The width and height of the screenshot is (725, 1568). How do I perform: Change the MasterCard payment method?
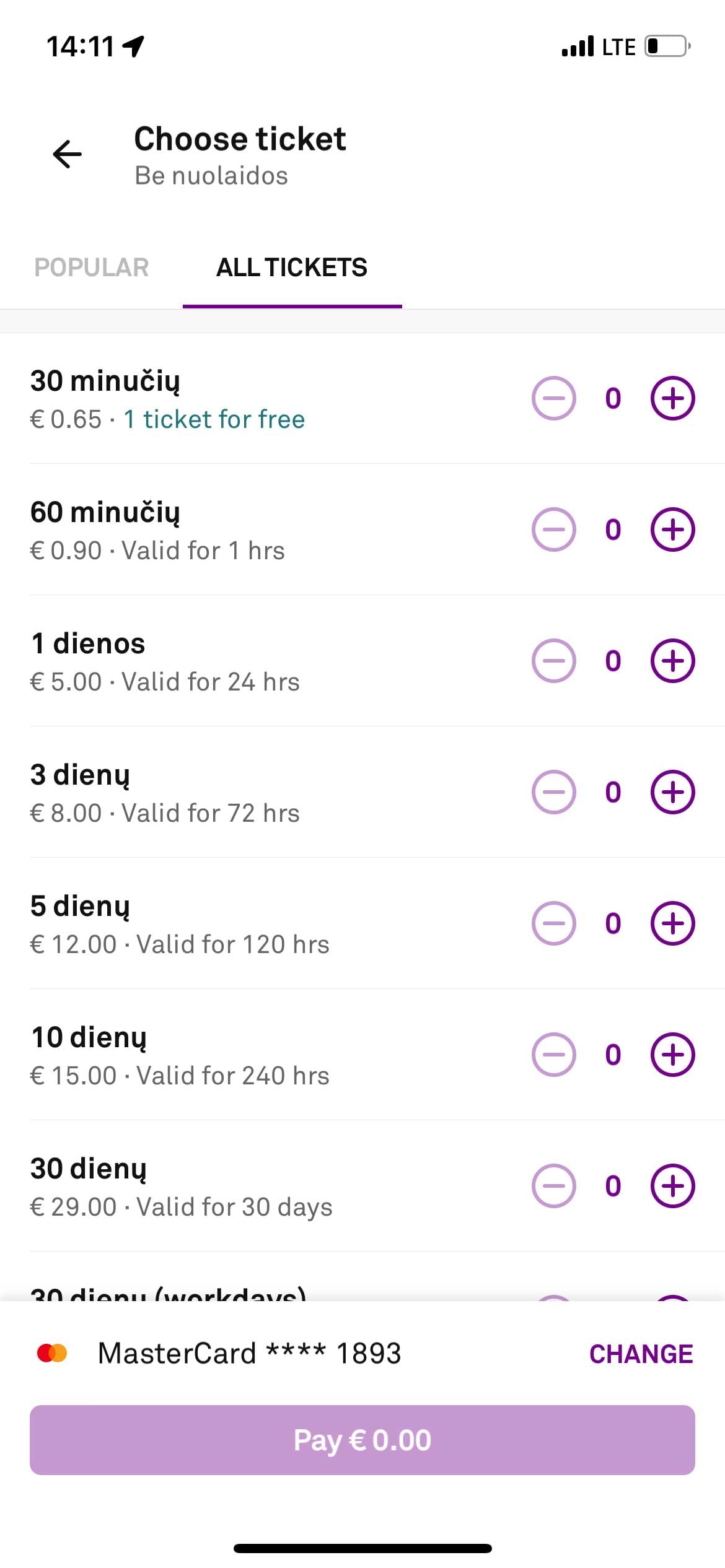pyautogui.click(x=641, y=1354)
